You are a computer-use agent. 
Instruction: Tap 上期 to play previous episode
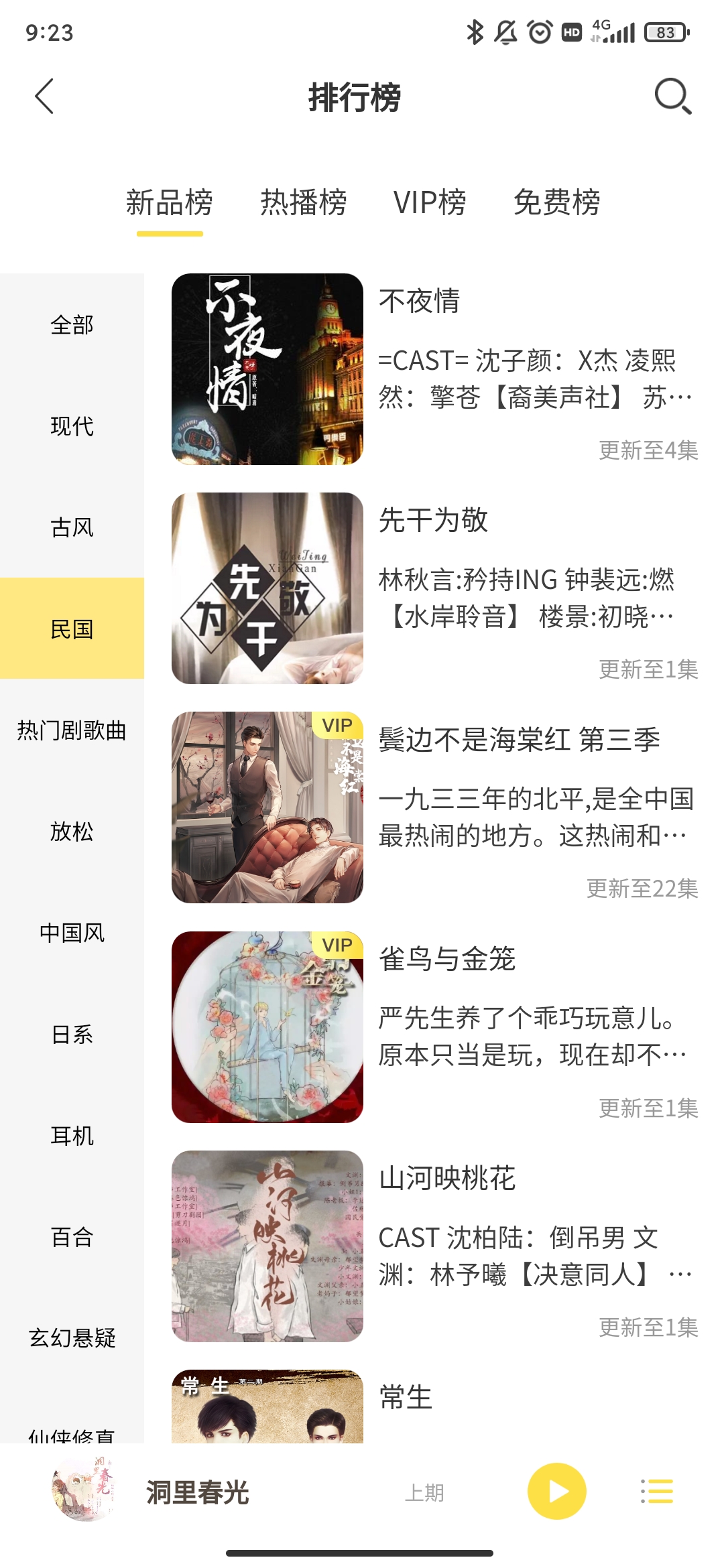point(424,1493)
